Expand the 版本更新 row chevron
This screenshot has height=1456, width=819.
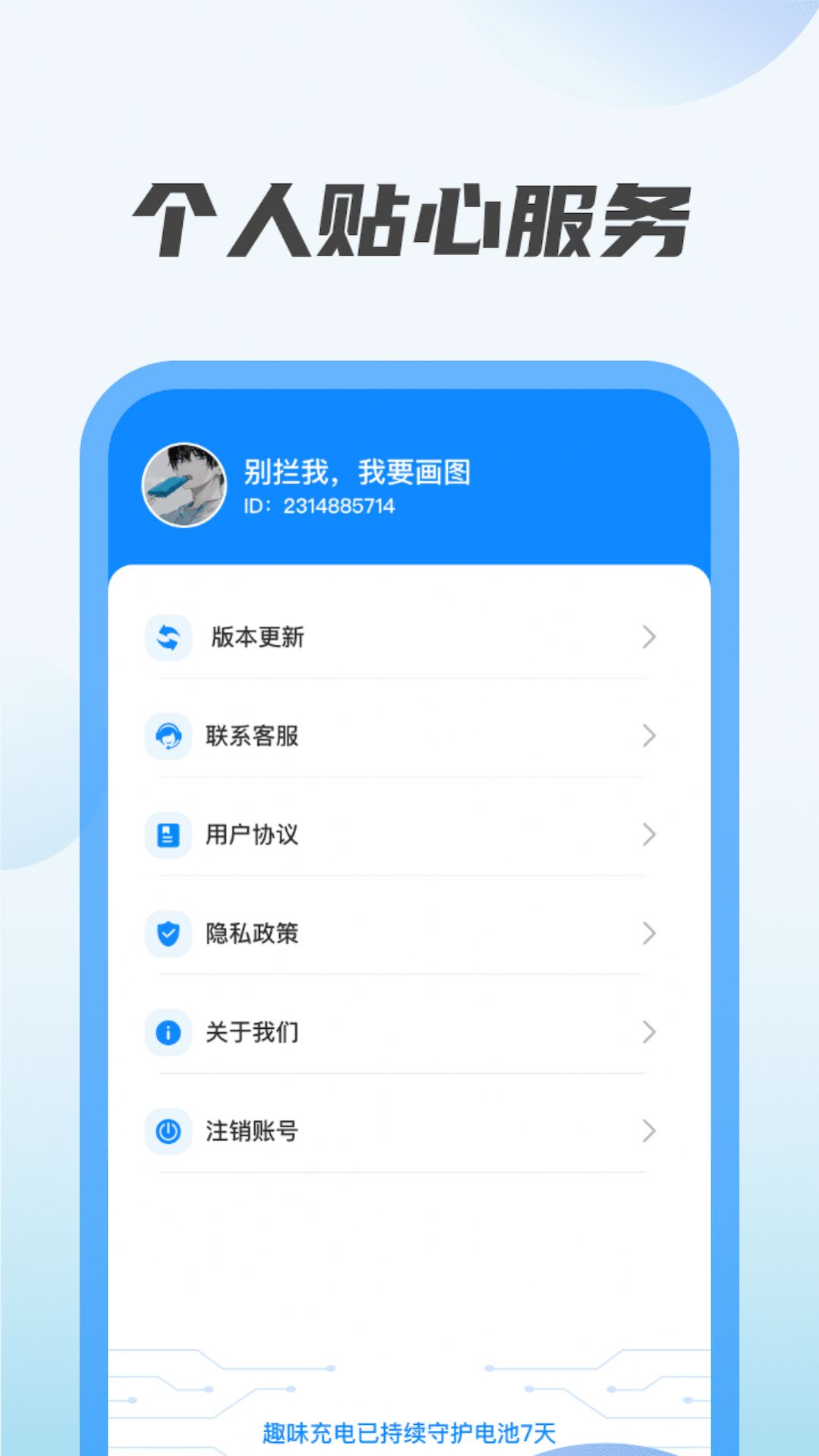click(649, 638)
